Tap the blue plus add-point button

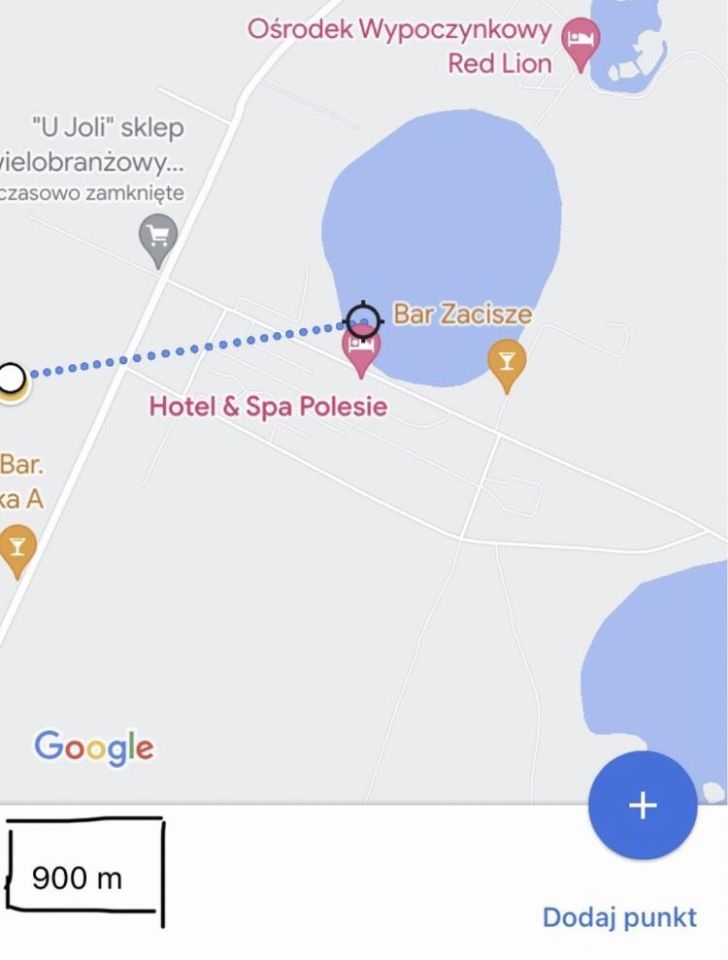(x=642, y=805)
